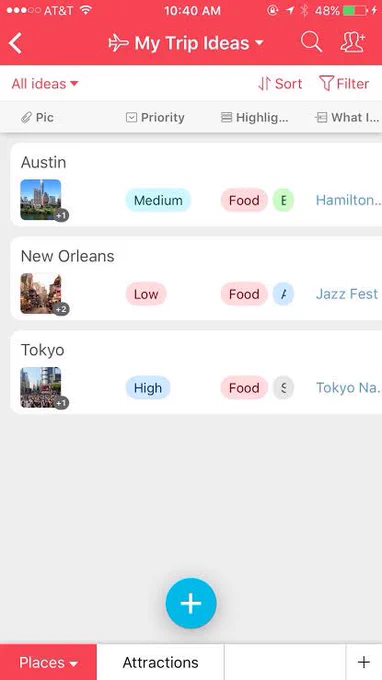This screenshot has height=680, width=382.
Task: Select the Places tab
Action: [x=48, y=662]
